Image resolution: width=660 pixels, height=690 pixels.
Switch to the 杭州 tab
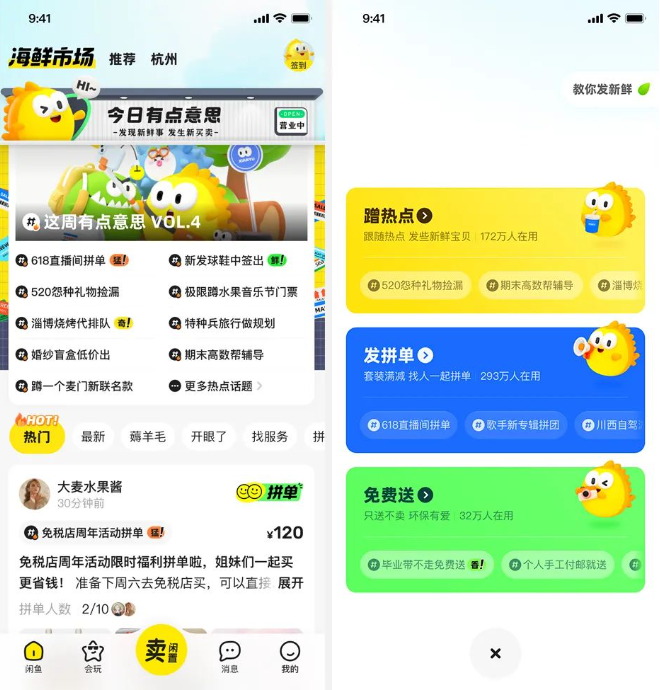[164, 59]
